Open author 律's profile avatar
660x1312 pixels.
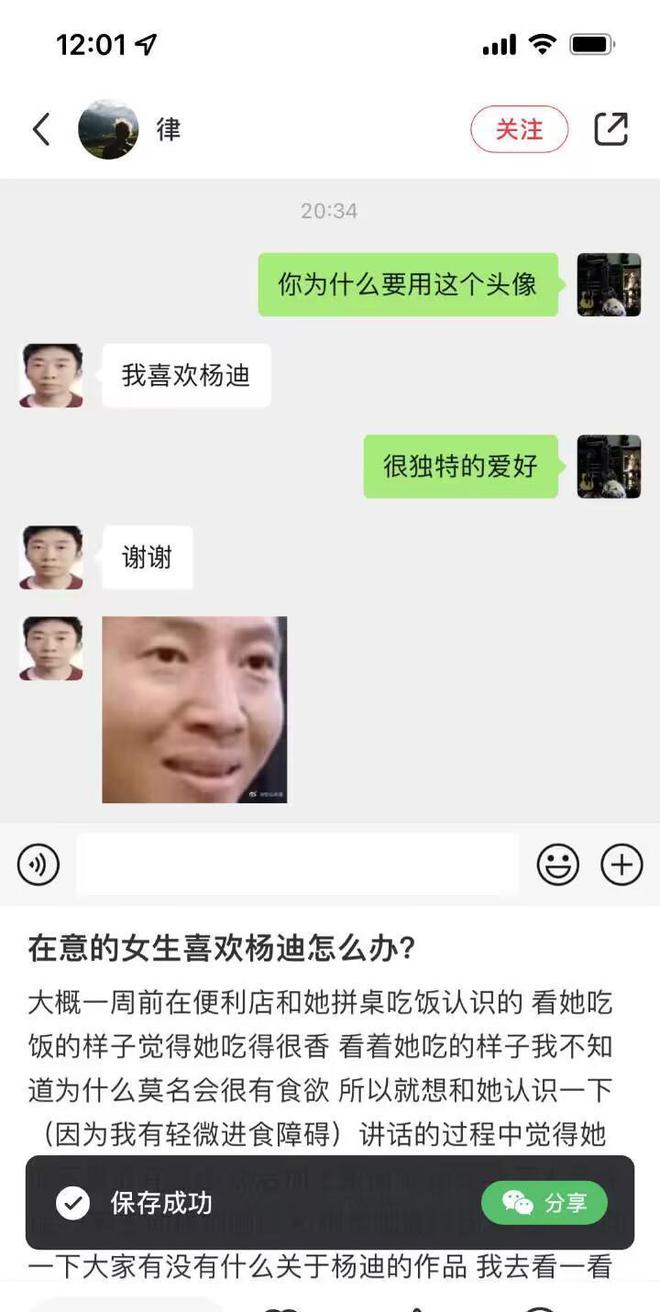[108, 129]
